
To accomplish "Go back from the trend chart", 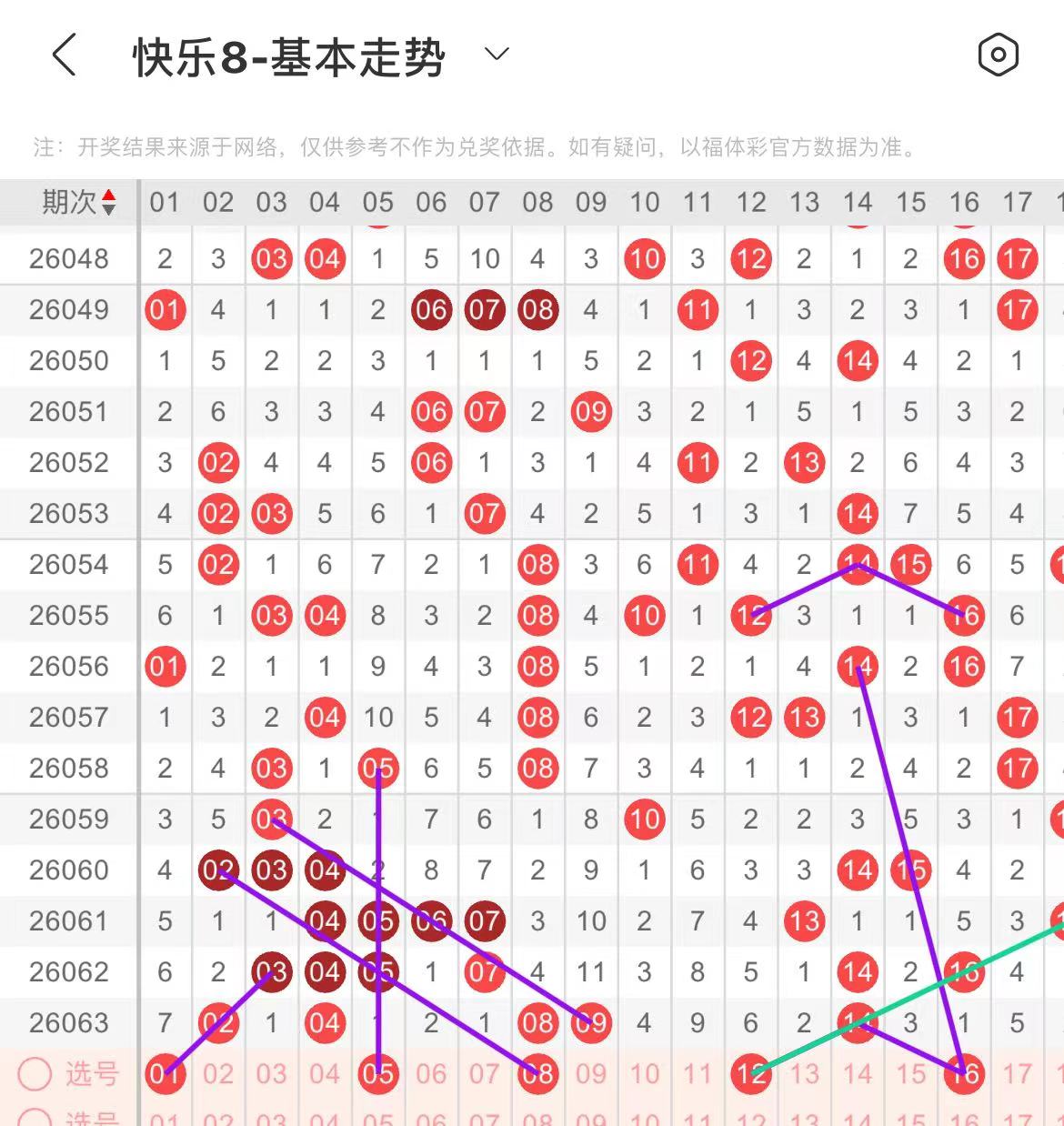I will tap(64, 55).
